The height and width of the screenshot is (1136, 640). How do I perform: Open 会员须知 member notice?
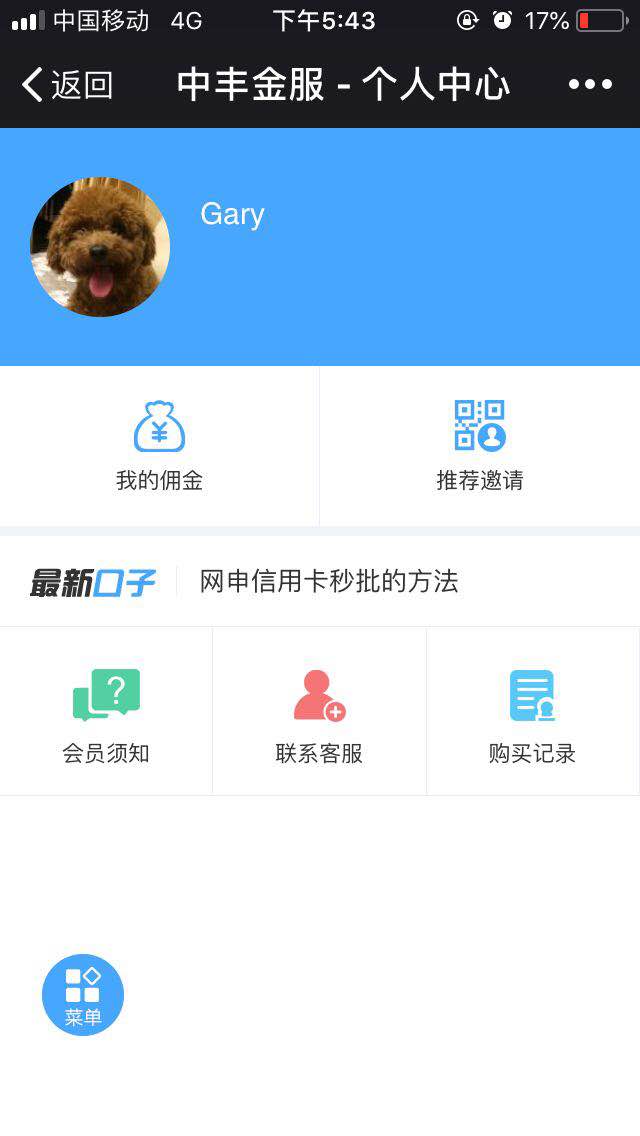(x=106, y=712)
